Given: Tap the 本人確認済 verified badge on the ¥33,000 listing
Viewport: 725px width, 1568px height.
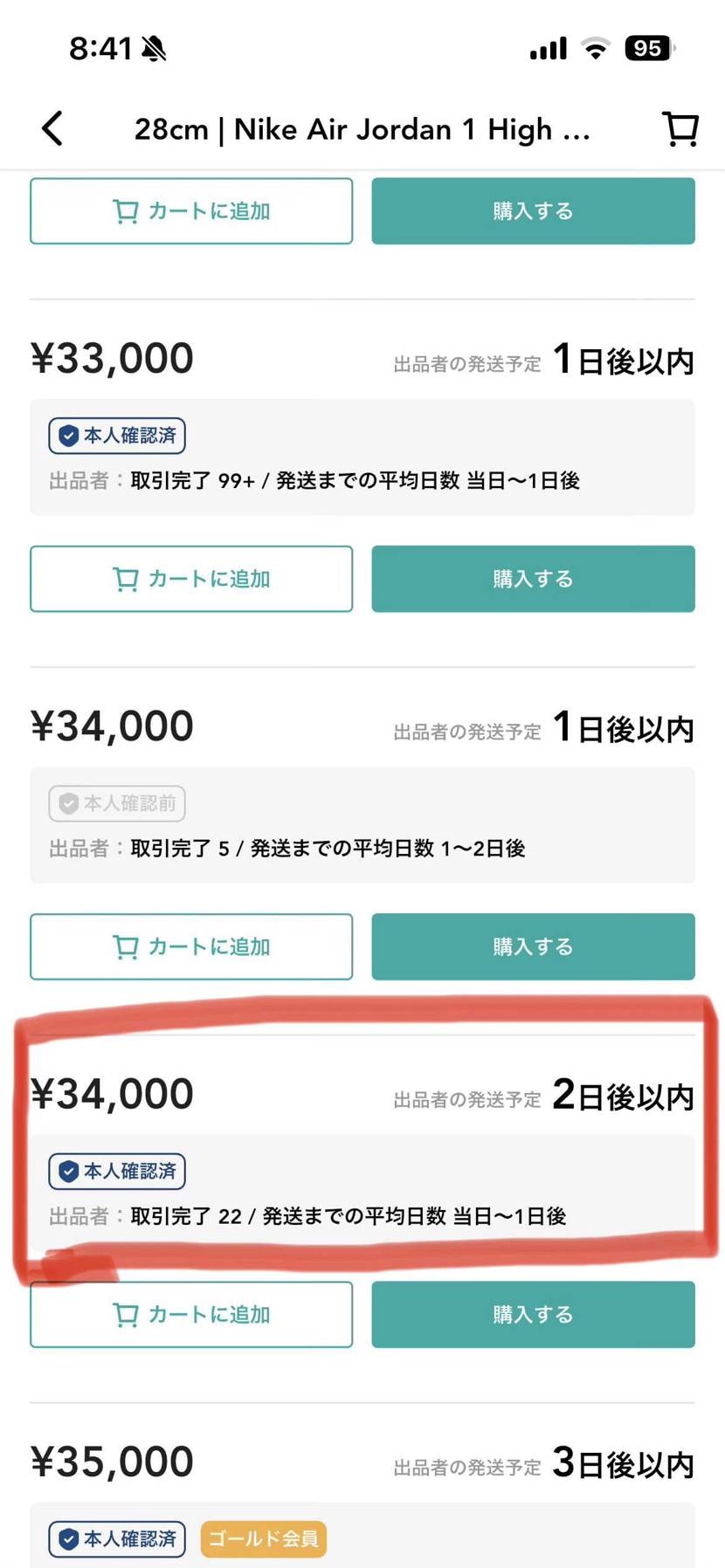Looking at the screenshot, I should [x=117, y=436].
